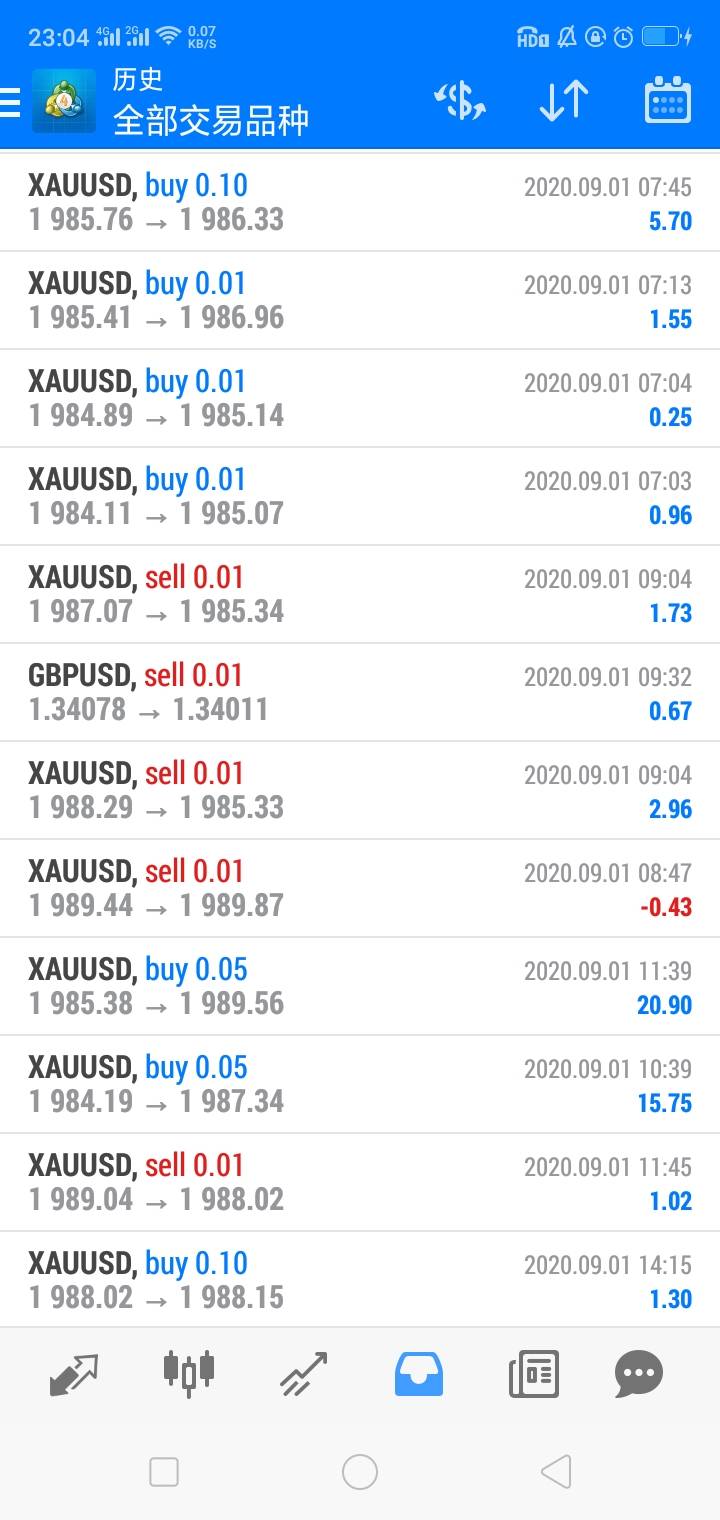
Task: Switch to the quotes tab
Action: [74, 1374]
